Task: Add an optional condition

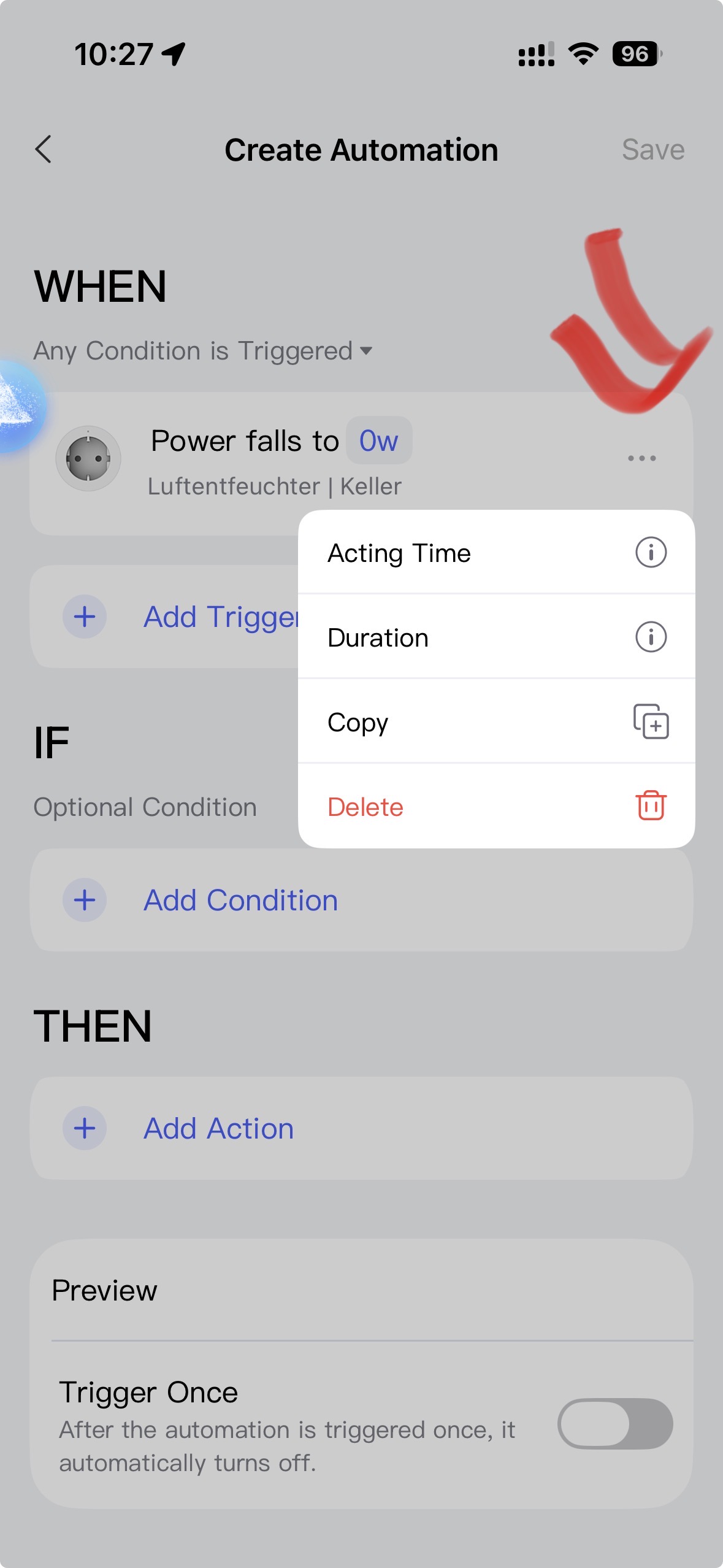Action: tap(240, 901)
